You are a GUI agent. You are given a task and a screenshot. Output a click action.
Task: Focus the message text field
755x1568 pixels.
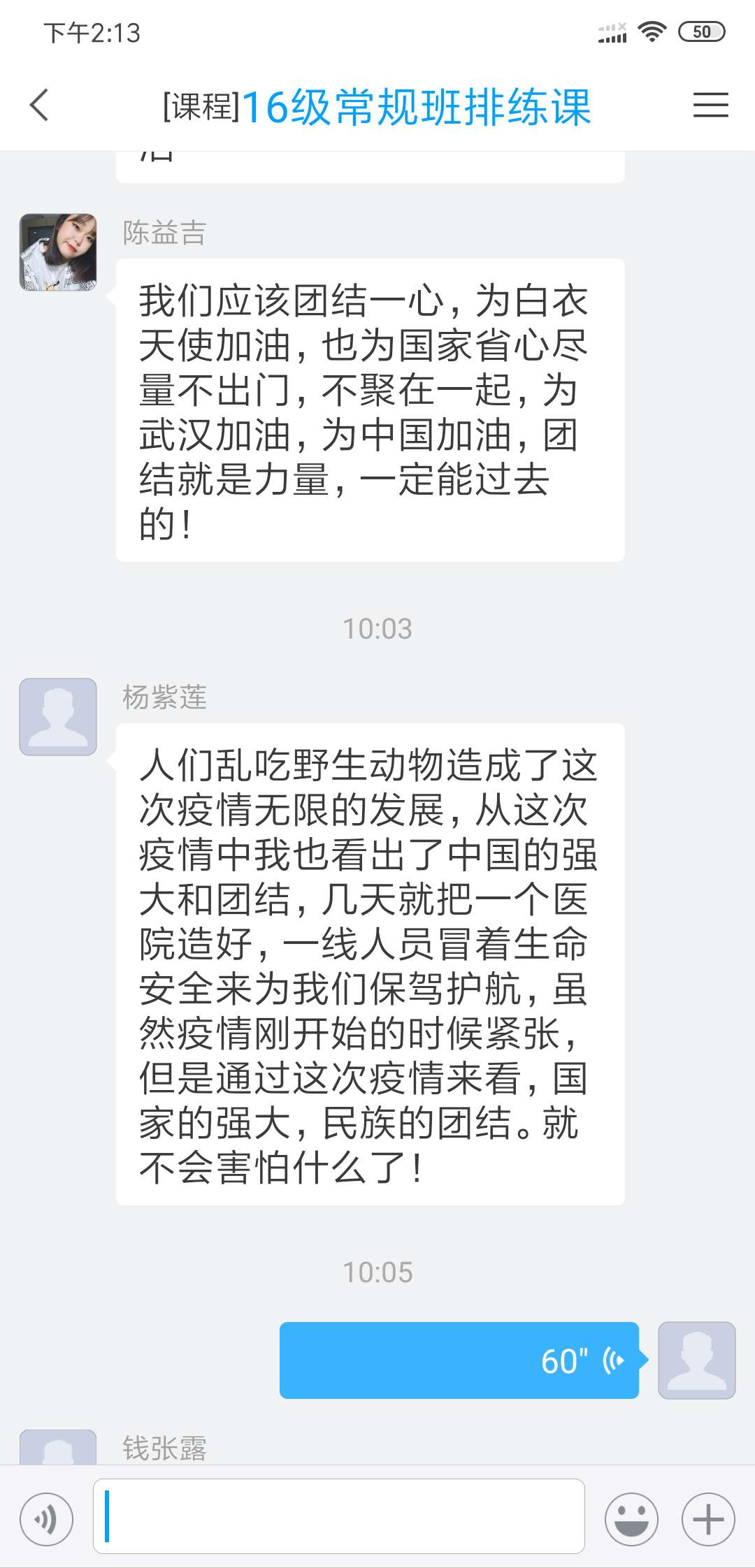coord(338,1516)
